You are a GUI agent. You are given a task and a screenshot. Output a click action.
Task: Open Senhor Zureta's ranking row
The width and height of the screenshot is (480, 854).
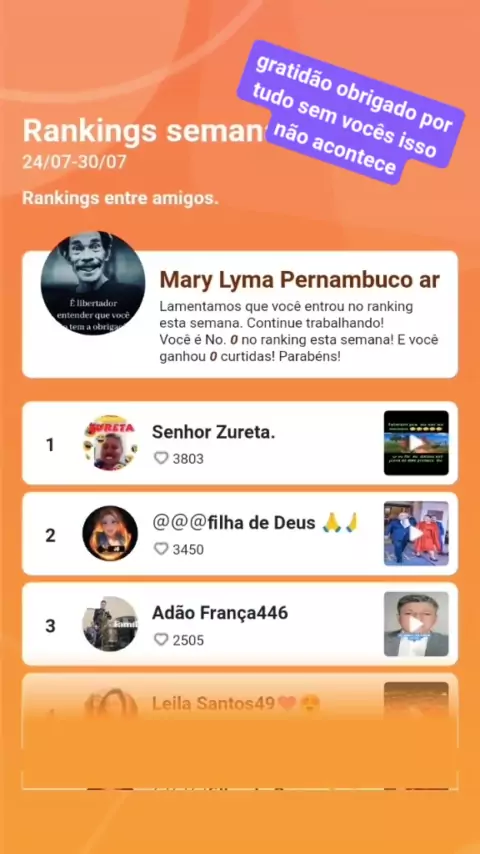tap(240, 443)
